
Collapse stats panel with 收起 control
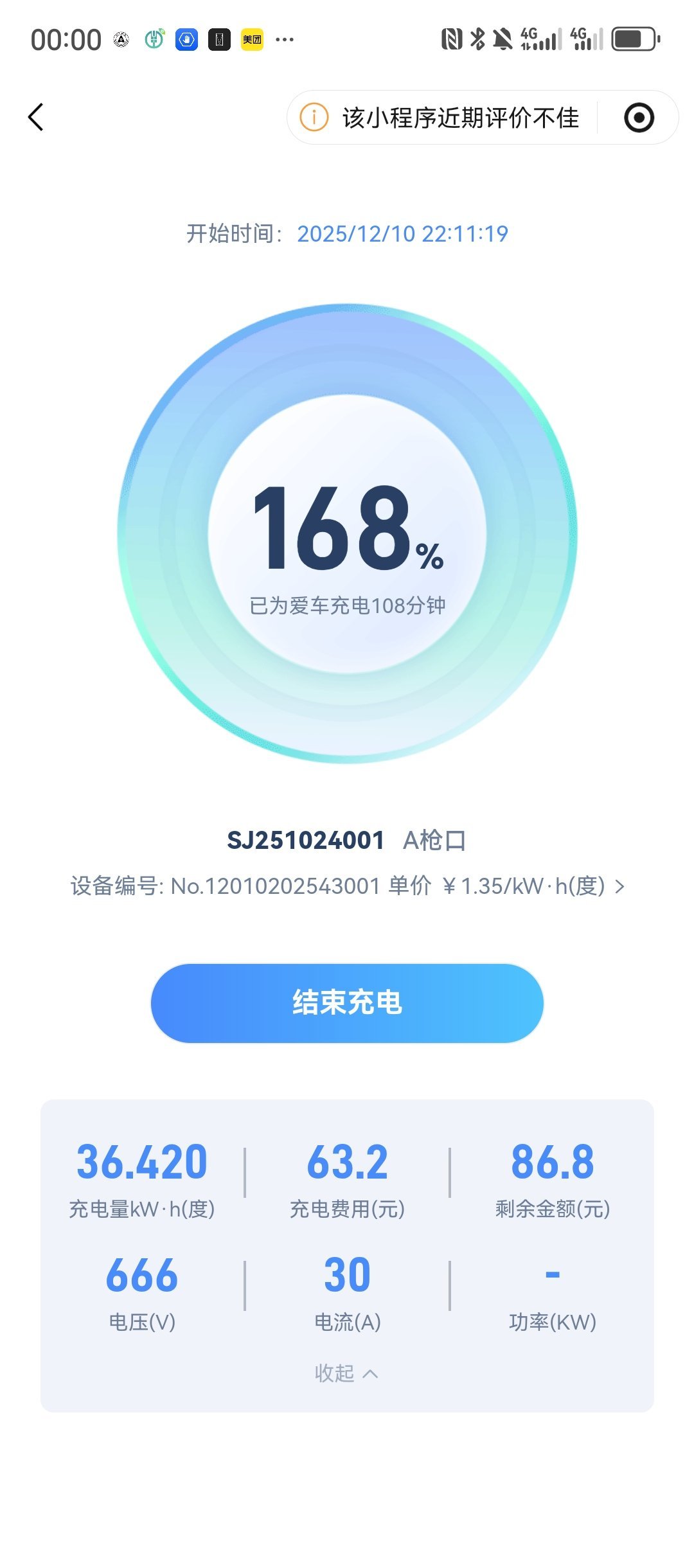tap(347, 1373)
